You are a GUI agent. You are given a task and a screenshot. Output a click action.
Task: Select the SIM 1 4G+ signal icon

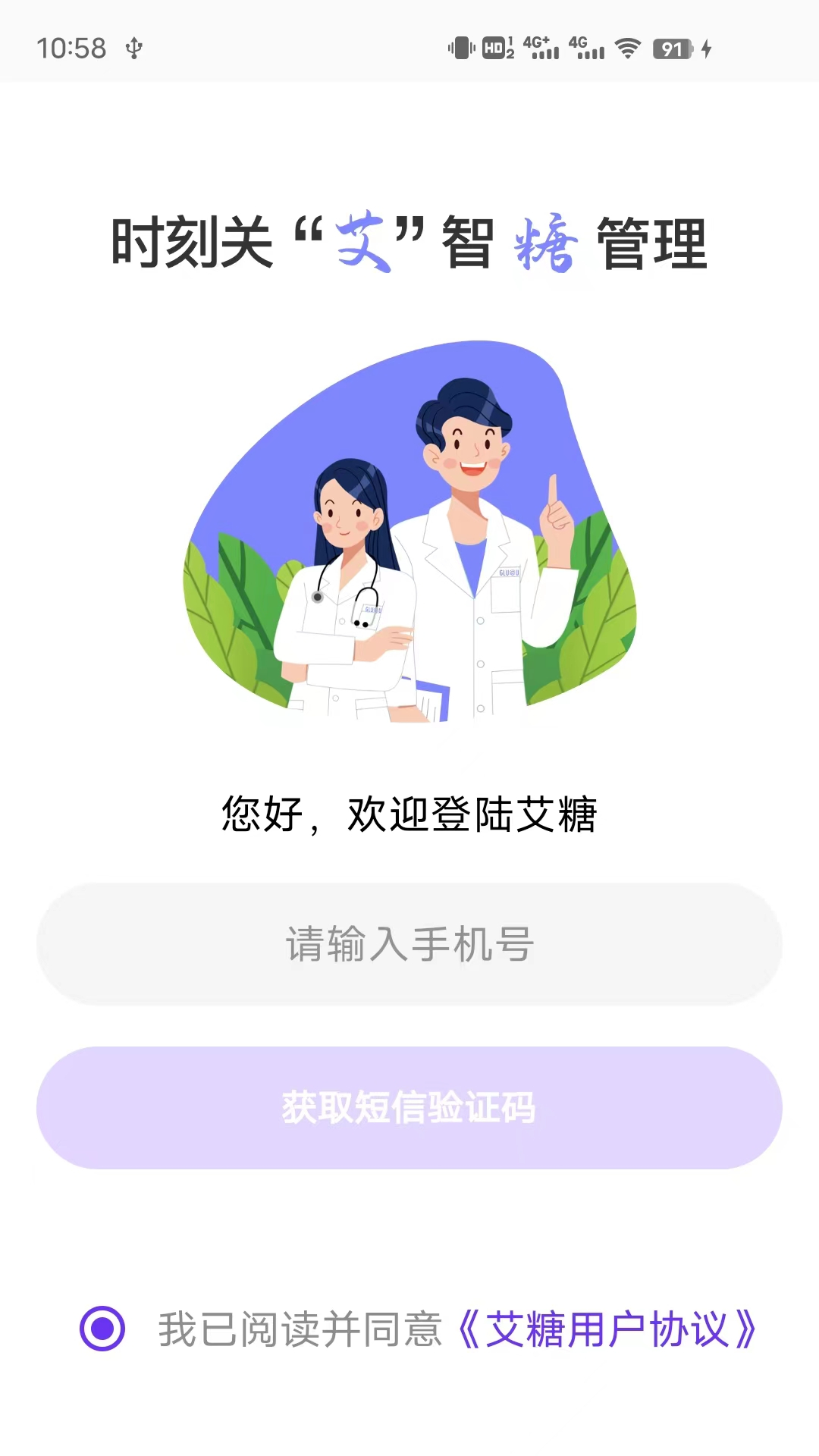click(x=541, y=47)
